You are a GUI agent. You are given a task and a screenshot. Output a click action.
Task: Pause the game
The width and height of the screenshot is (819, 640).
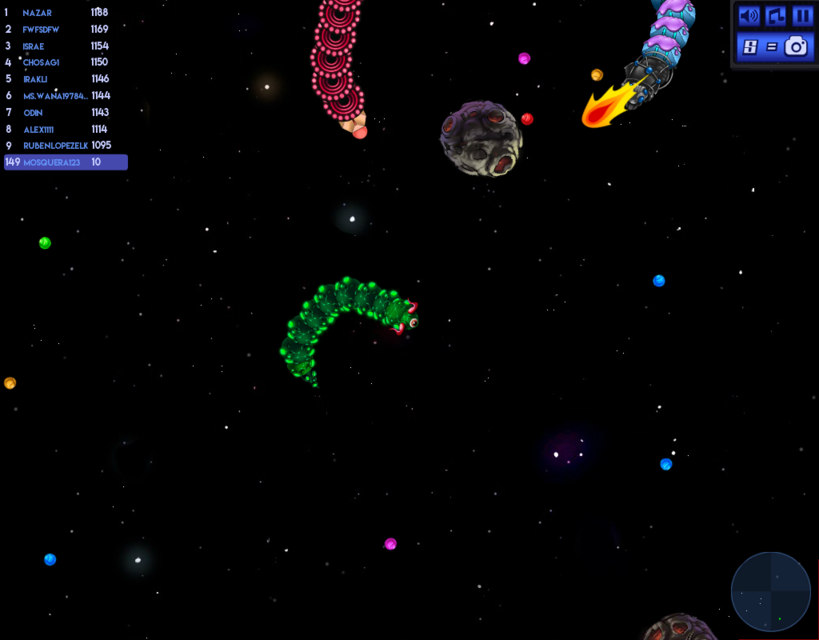coord(802,16)
